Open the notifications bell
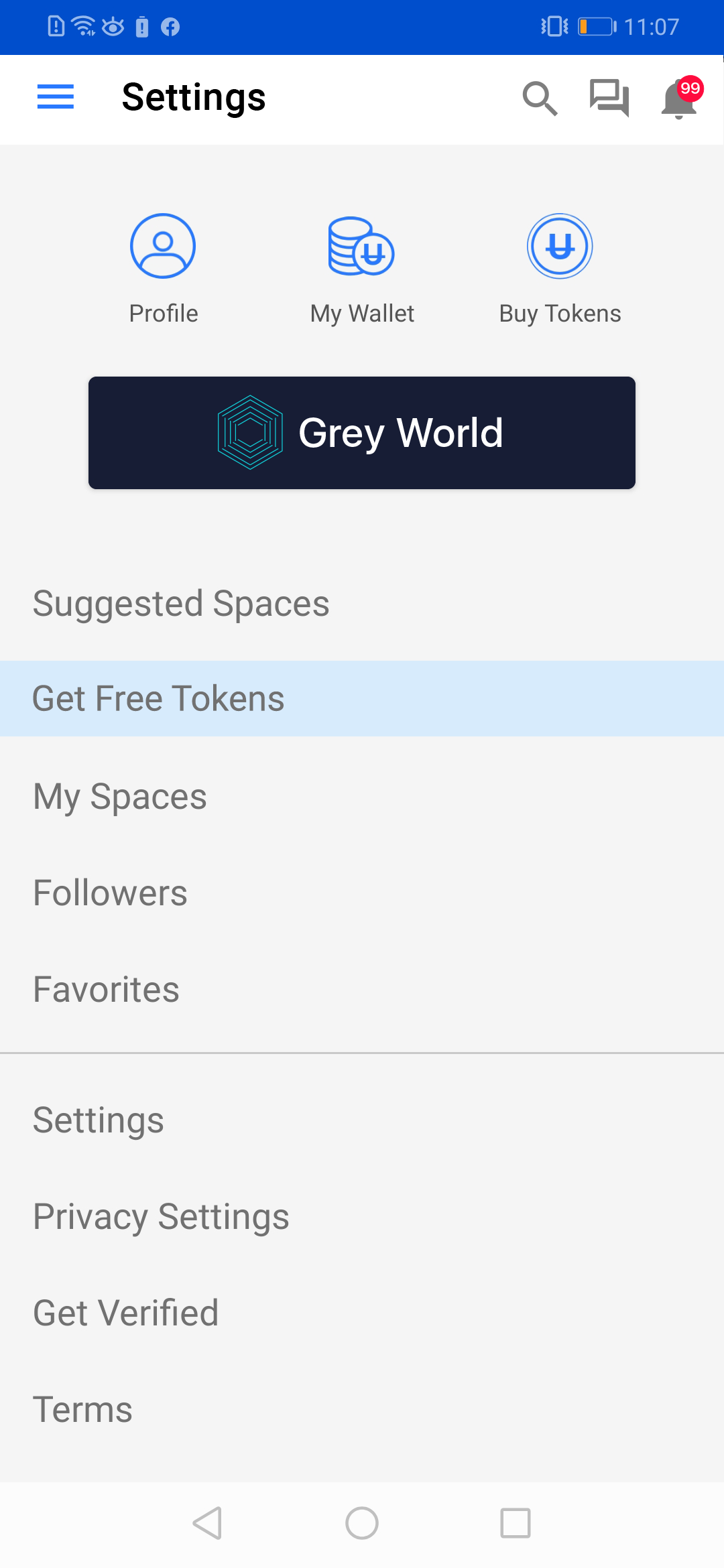724x1568 pixels. (x=680, y=99)
